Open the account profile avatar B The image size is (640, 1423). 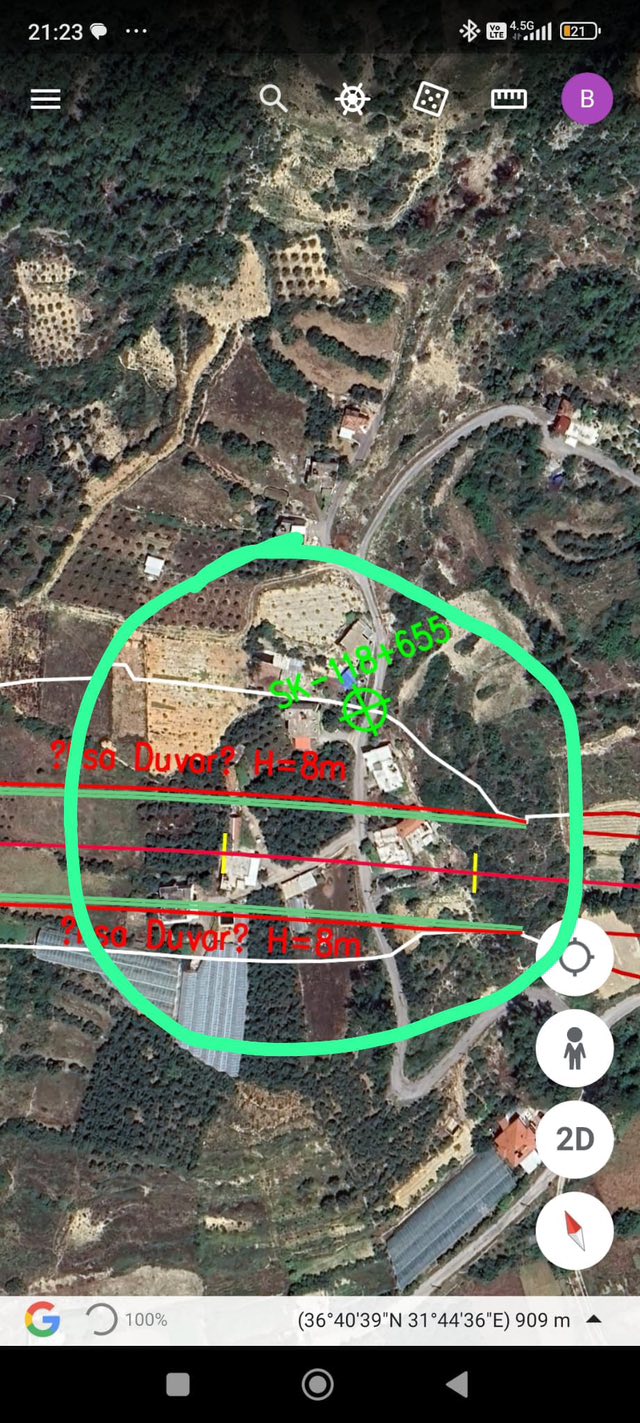[x=587, y=99]
